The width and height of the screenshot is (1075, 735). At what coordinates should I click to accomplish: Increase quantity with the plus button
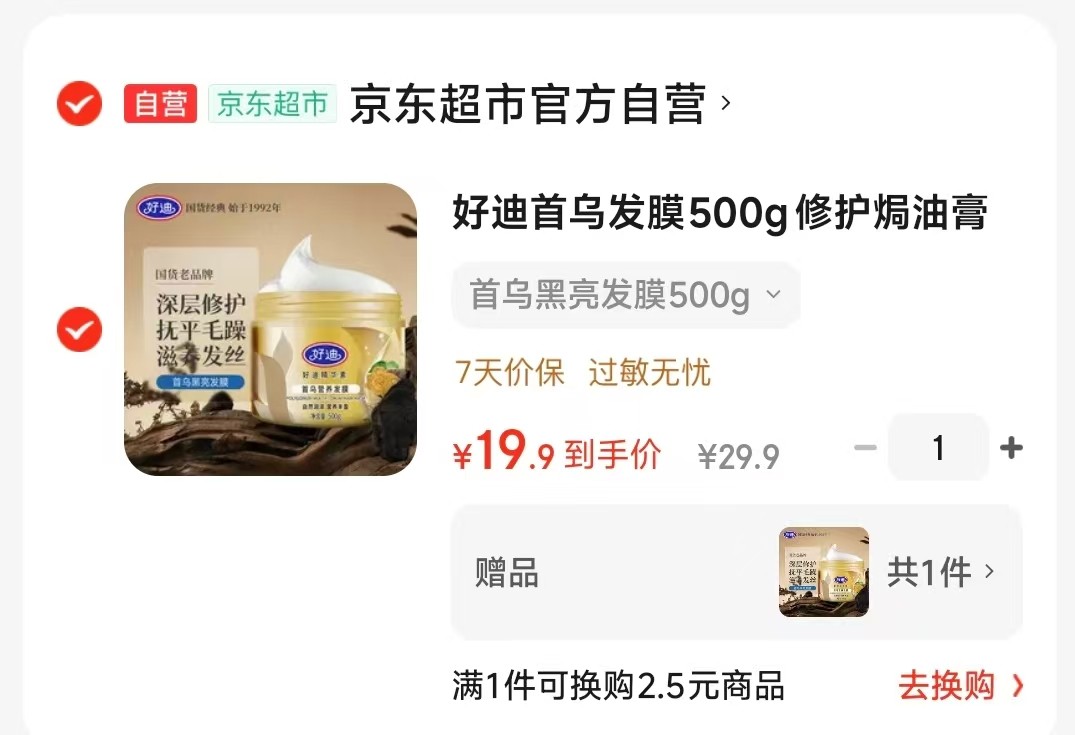pyautogui.click(x=1011, y=448)
